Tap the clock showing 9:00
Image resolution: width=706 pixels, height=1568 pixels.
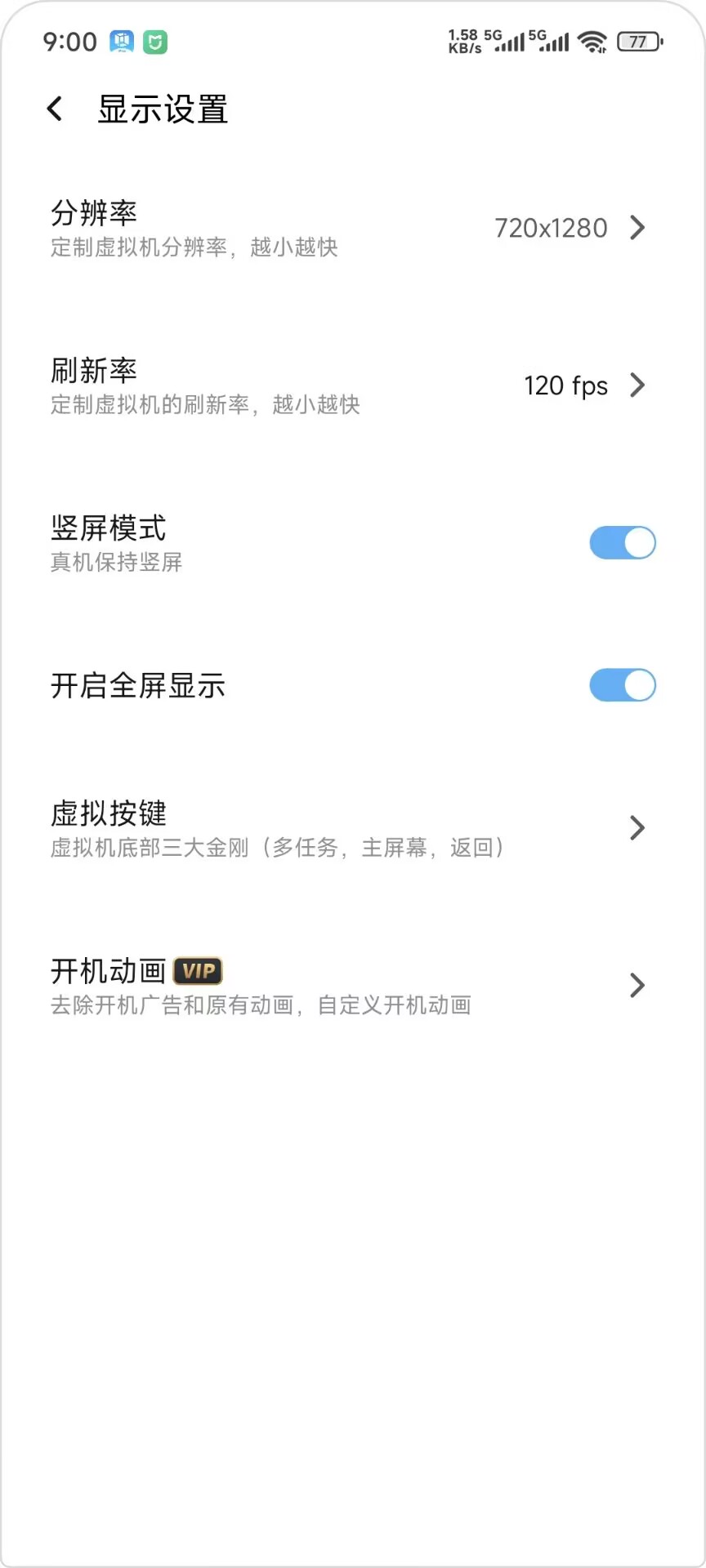click(x=70, y=41)
